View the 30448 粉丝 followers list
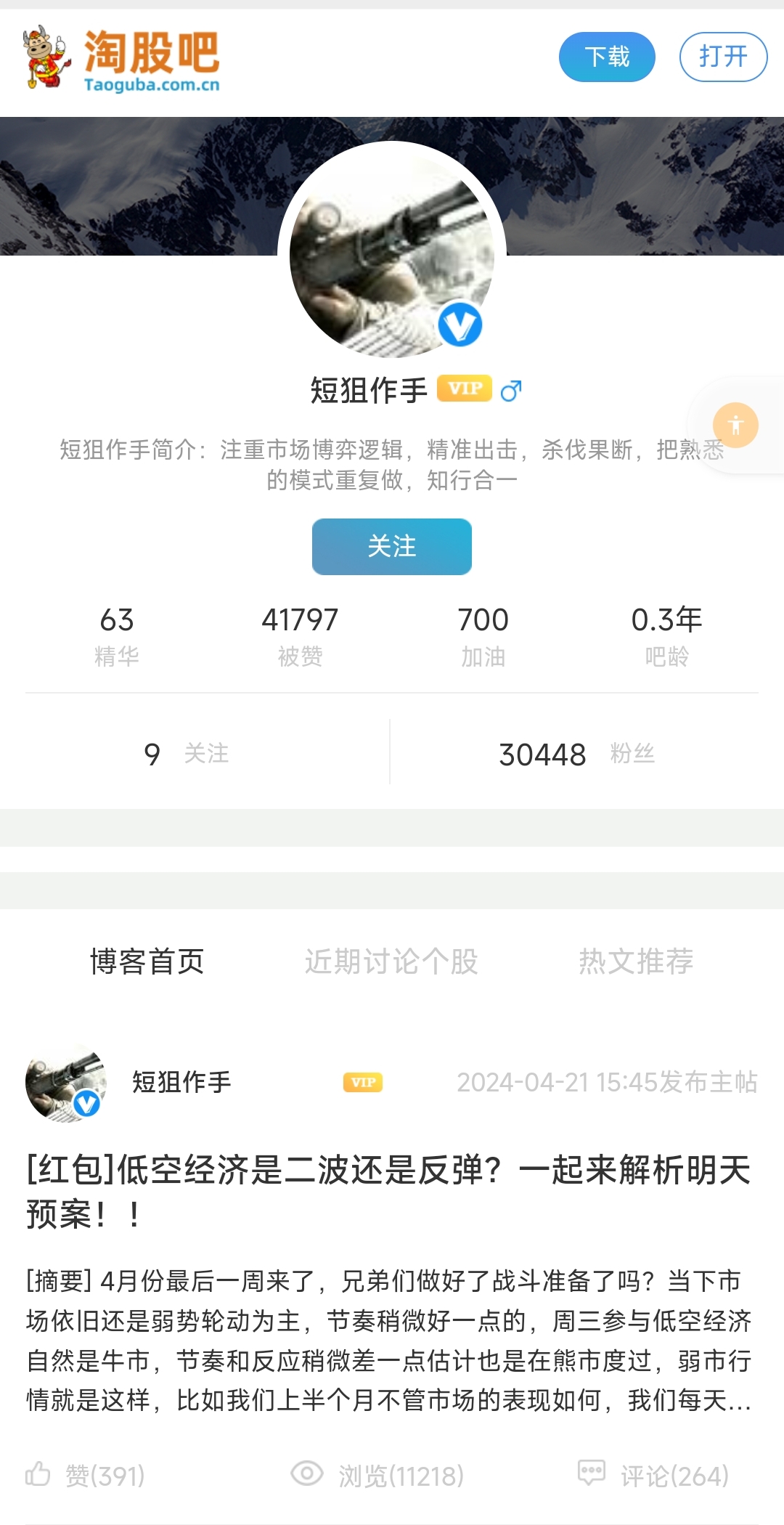The height and width of the screenshot is (1525, 784). tap(576, 754)
